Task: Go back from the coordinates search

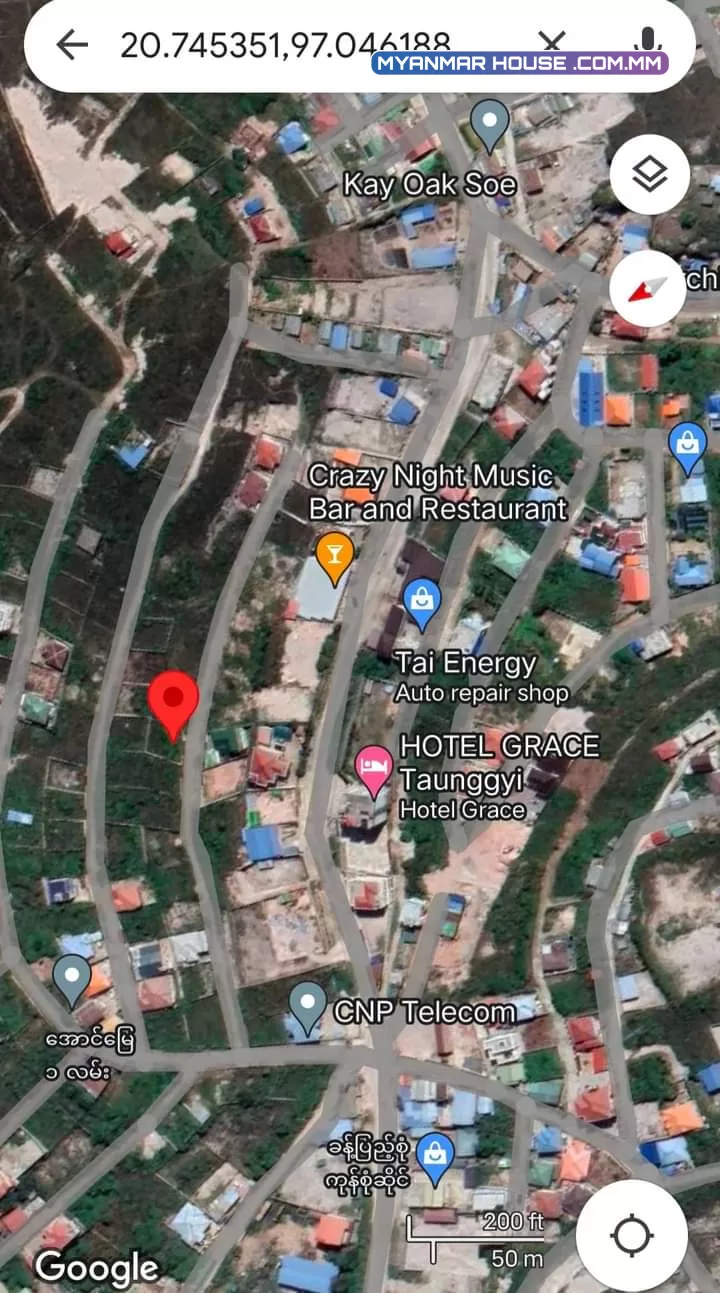Action: click(x=72, y=44)
